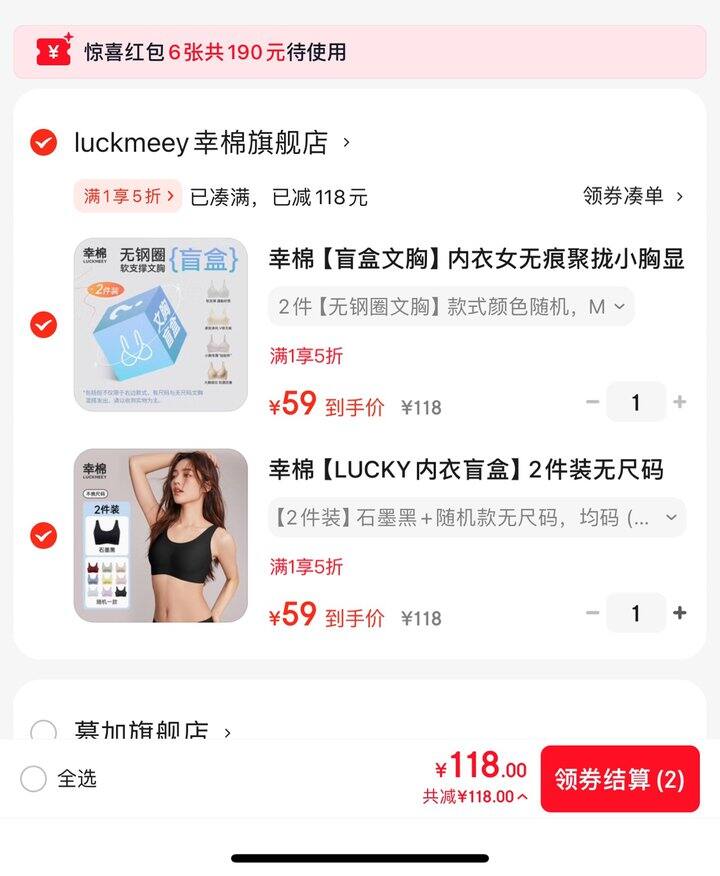Open the LUCKY内衣盲盒 product image
The image size is (720, 876).
pos(161,536)
